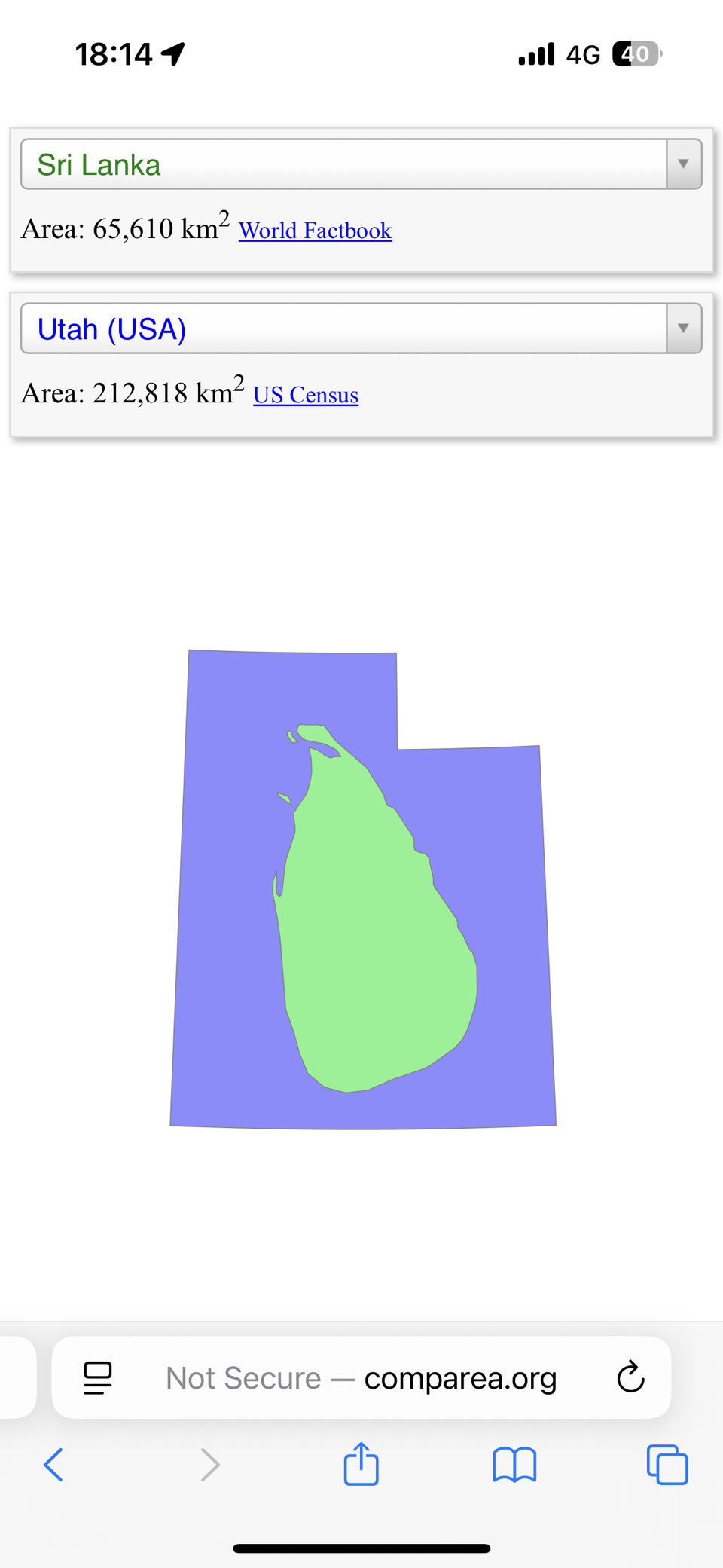This screenshot has width=723, height=1568.
Task: Share this page
Action: point(361,1463)
